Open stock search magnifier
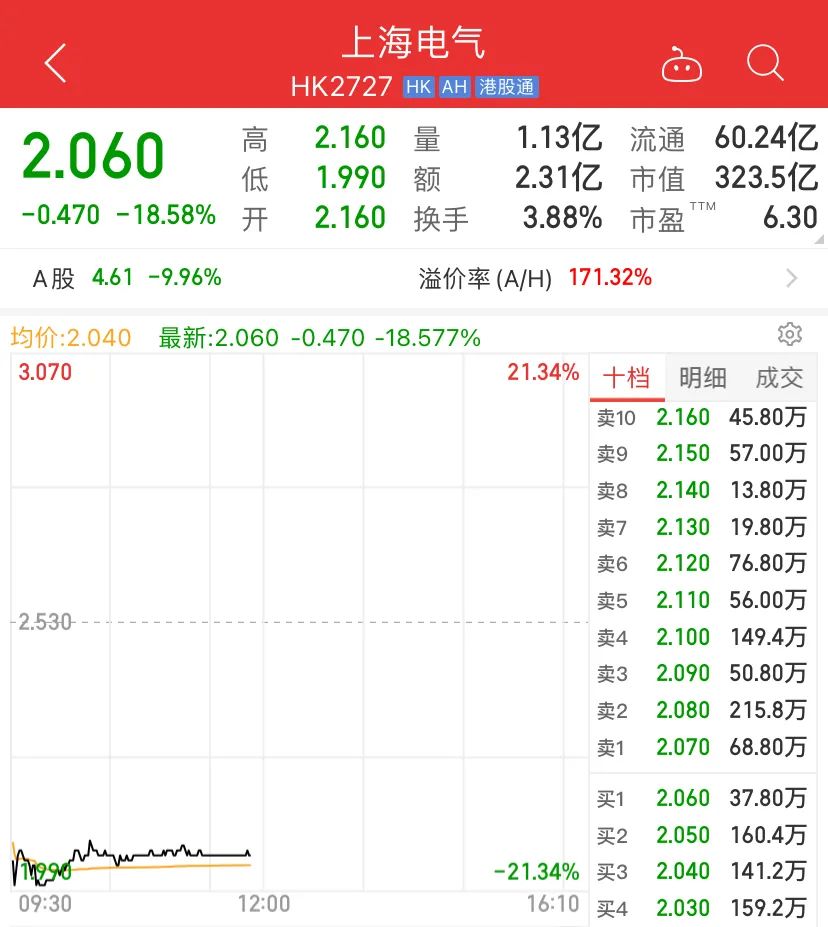This screenshot has width=828, height=927. click(765, 64)
